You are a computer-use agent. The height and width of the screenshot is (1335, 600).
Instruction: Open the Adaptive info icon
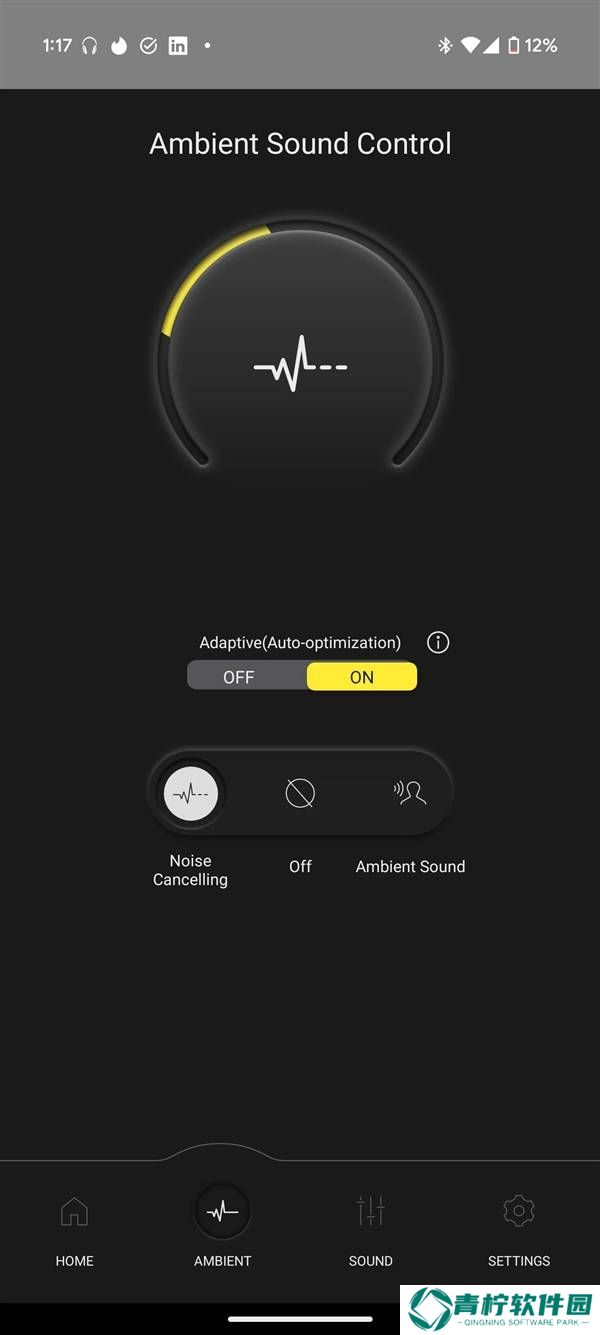click(438, 642)
